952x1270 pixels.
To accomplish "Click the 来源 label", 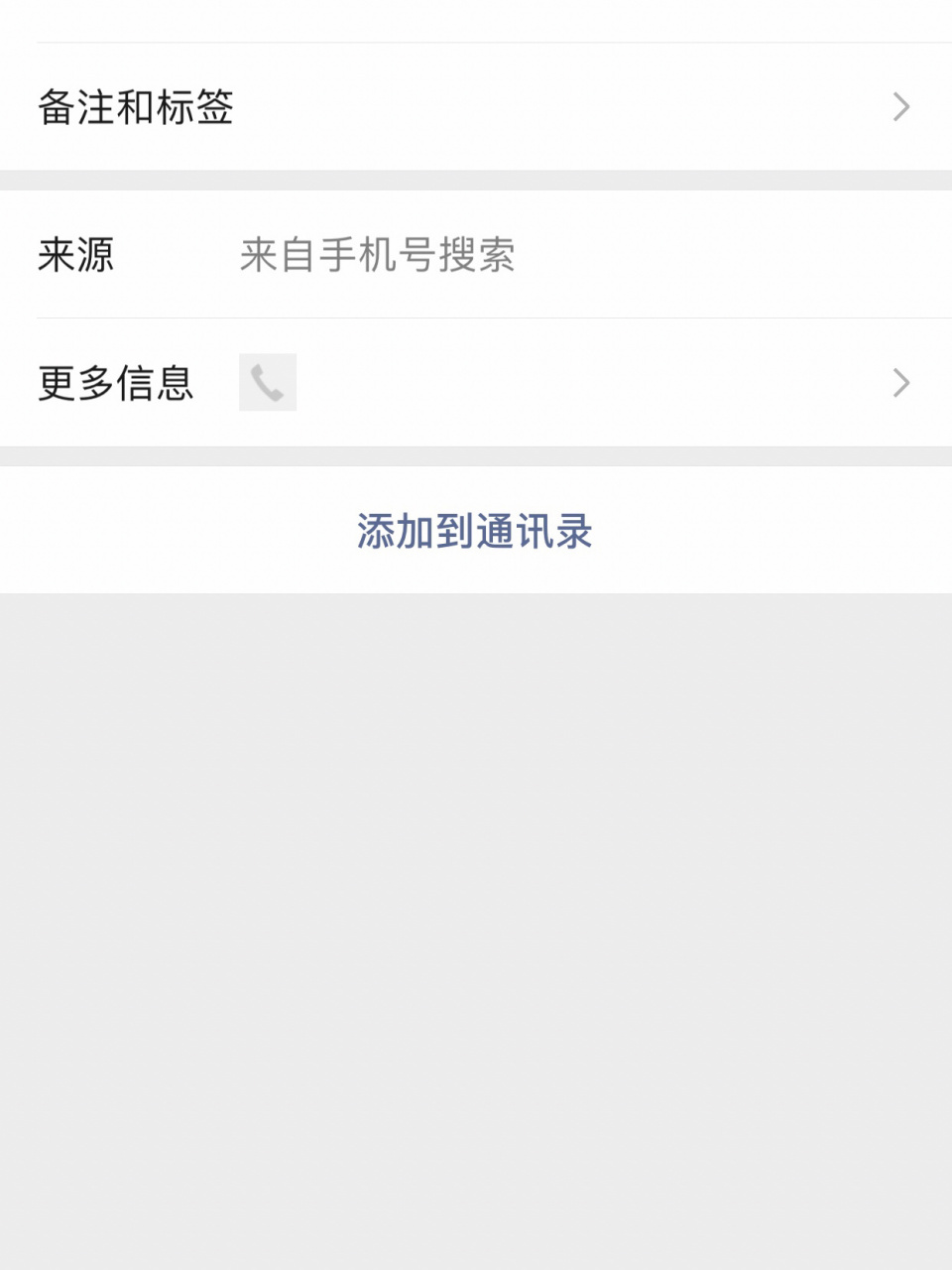I will pyautogui.click(x=76, y=255).
